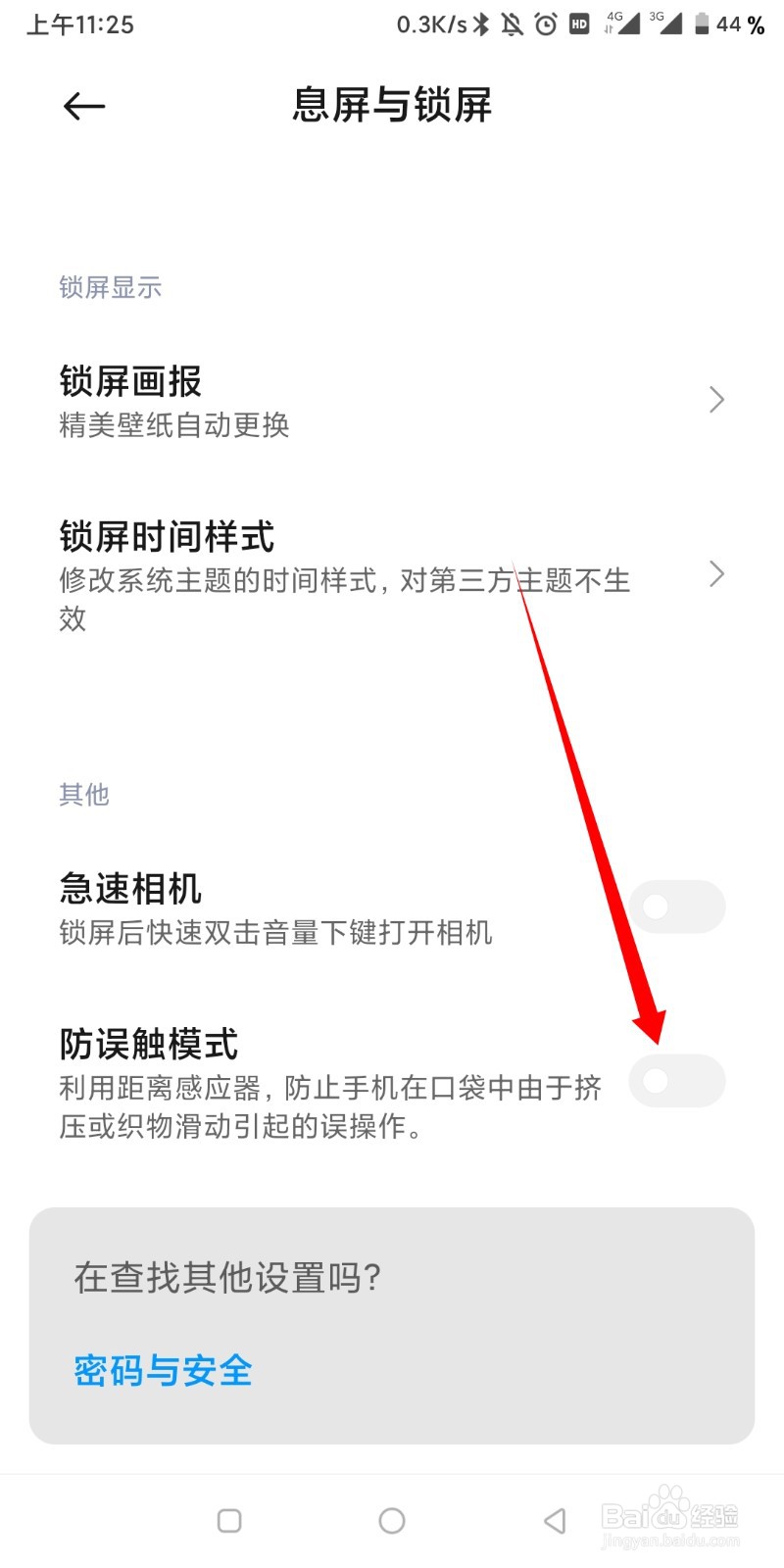Tap the alarm clock status icon
The image size is (784, 1568).
[x=546, y=24]
